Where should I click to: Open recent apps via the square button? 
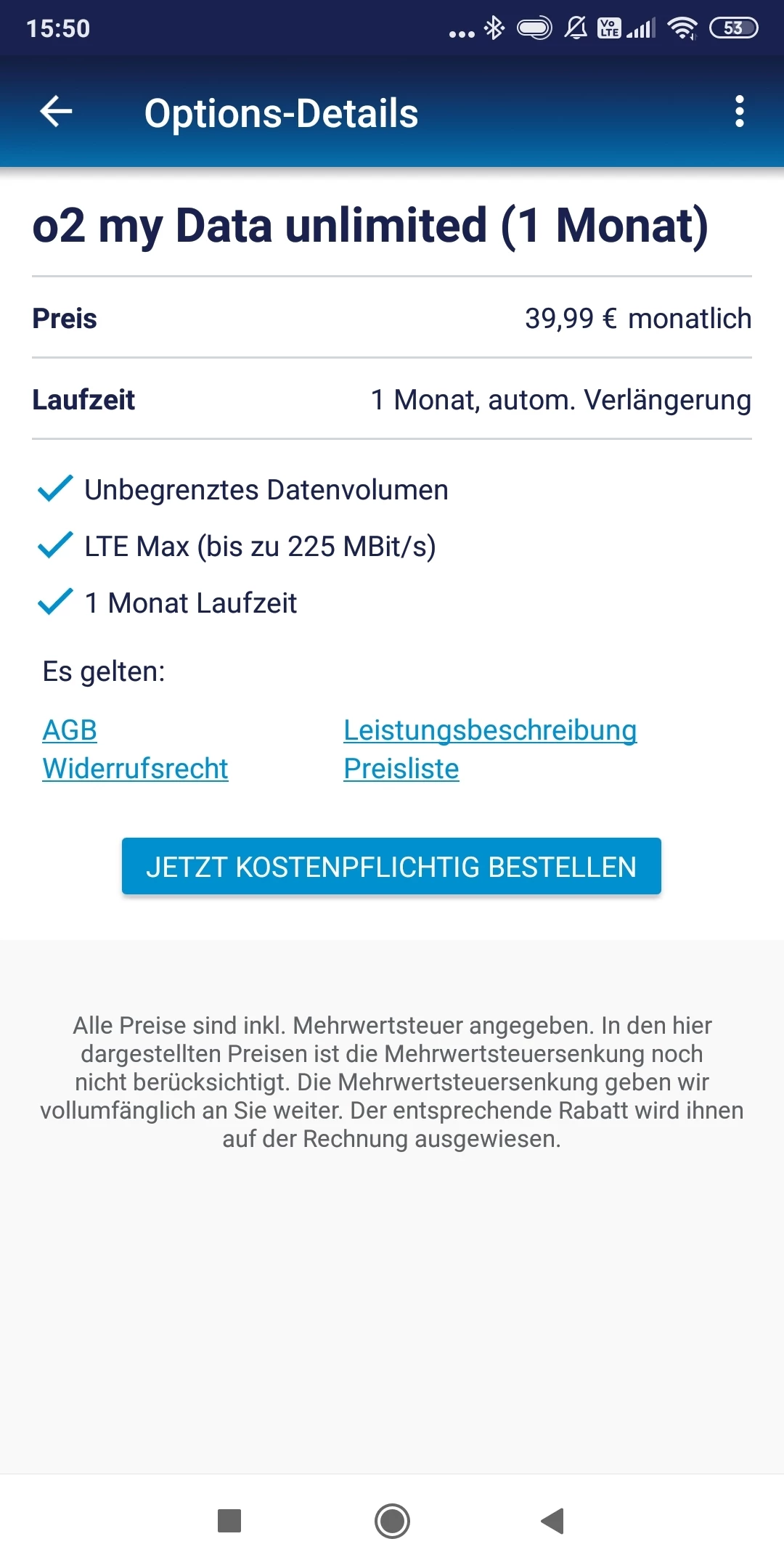click(229, 1521)
